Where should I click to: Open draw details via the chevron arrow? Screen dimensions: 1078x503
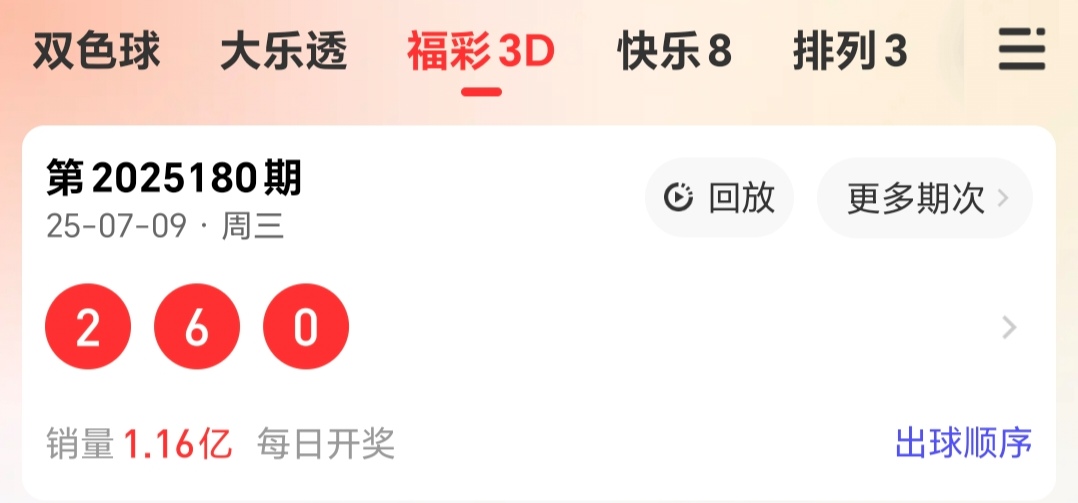1009,328
